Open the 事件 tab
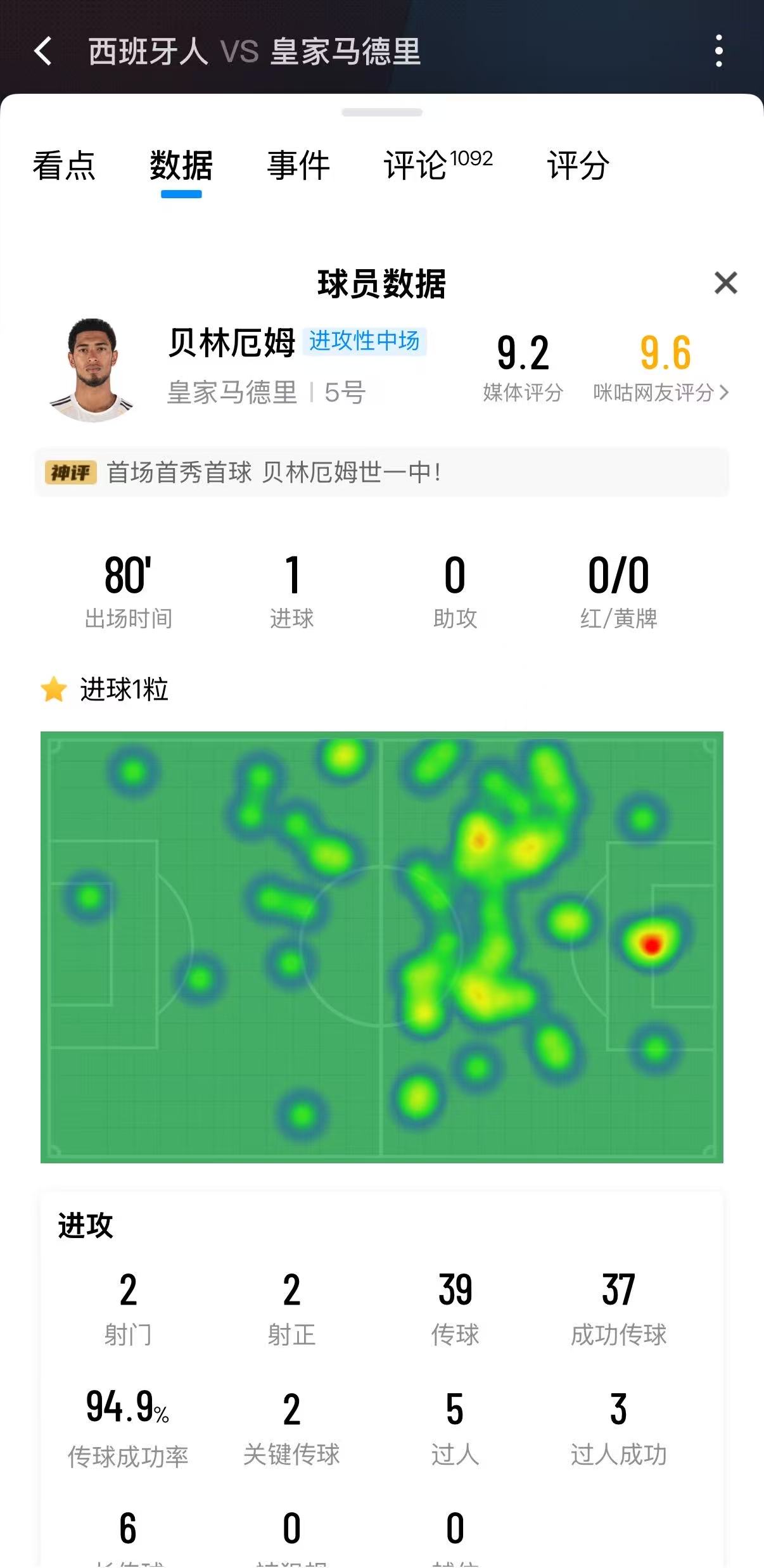Screen dimensions: 764x1568 [x=298, y=166]
